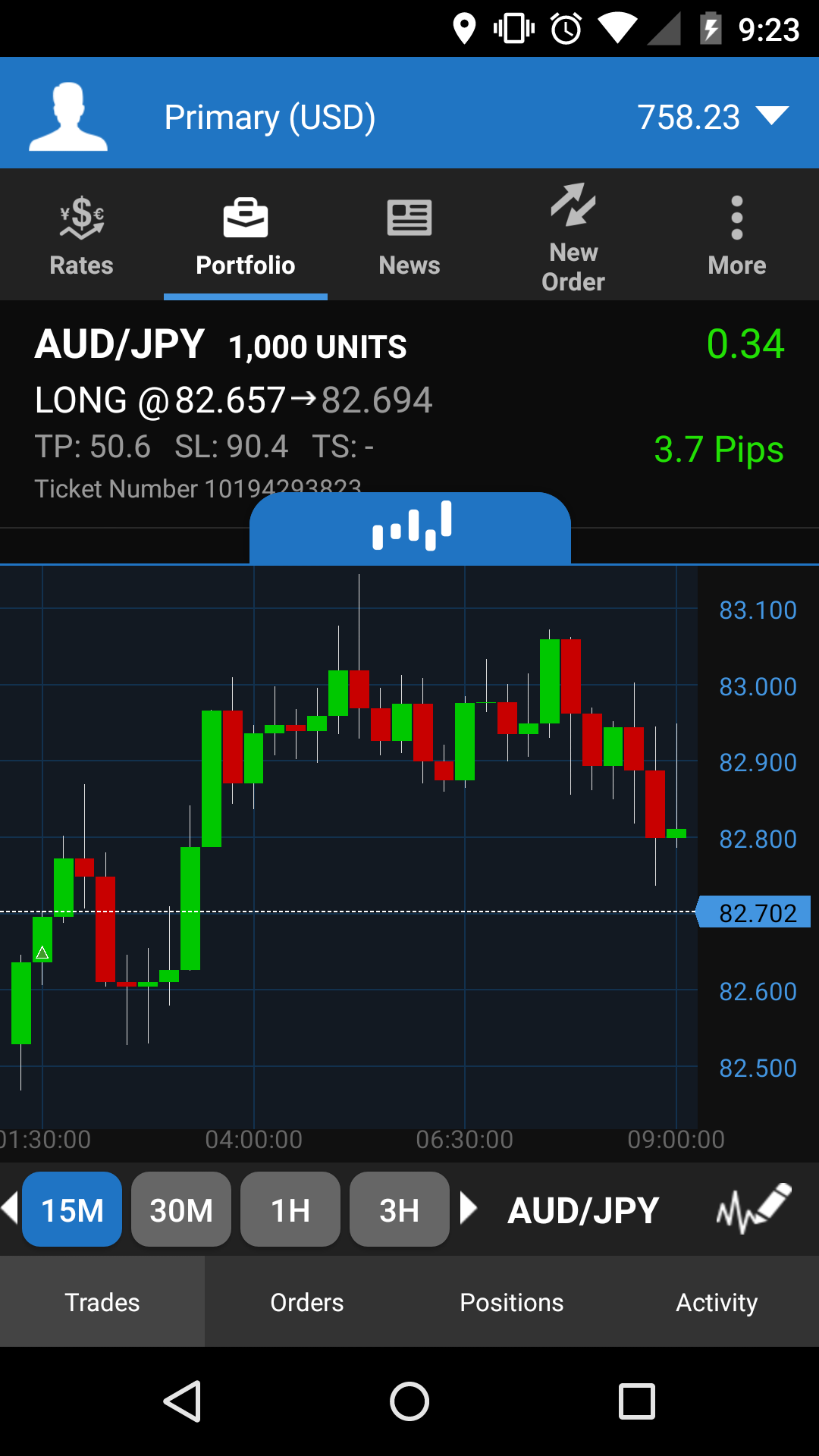This screenshot has width=819, height=1456.
Task: Open chart drawing and indicator tools
Action: point(753,1208)
